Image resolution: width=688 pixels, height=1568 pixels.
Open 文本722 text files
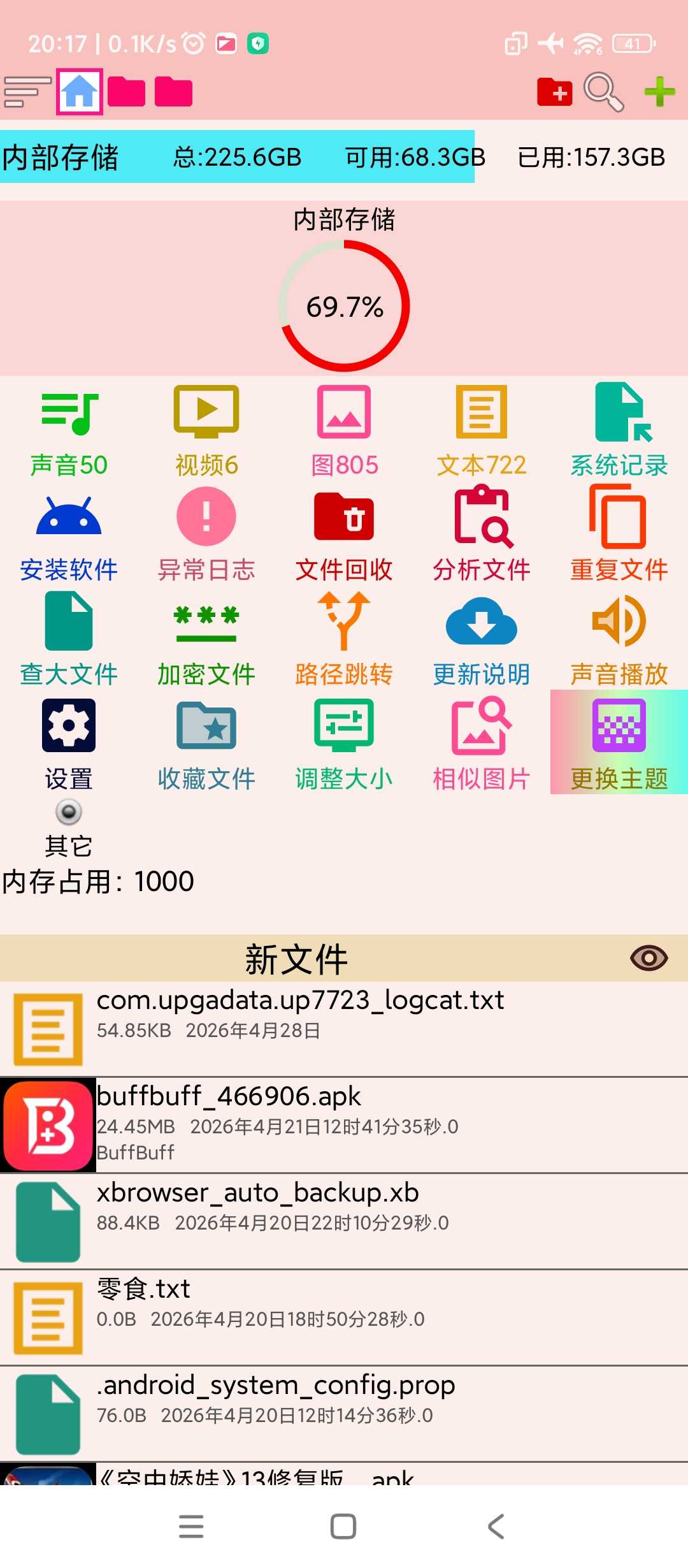(x=482, y=431)
